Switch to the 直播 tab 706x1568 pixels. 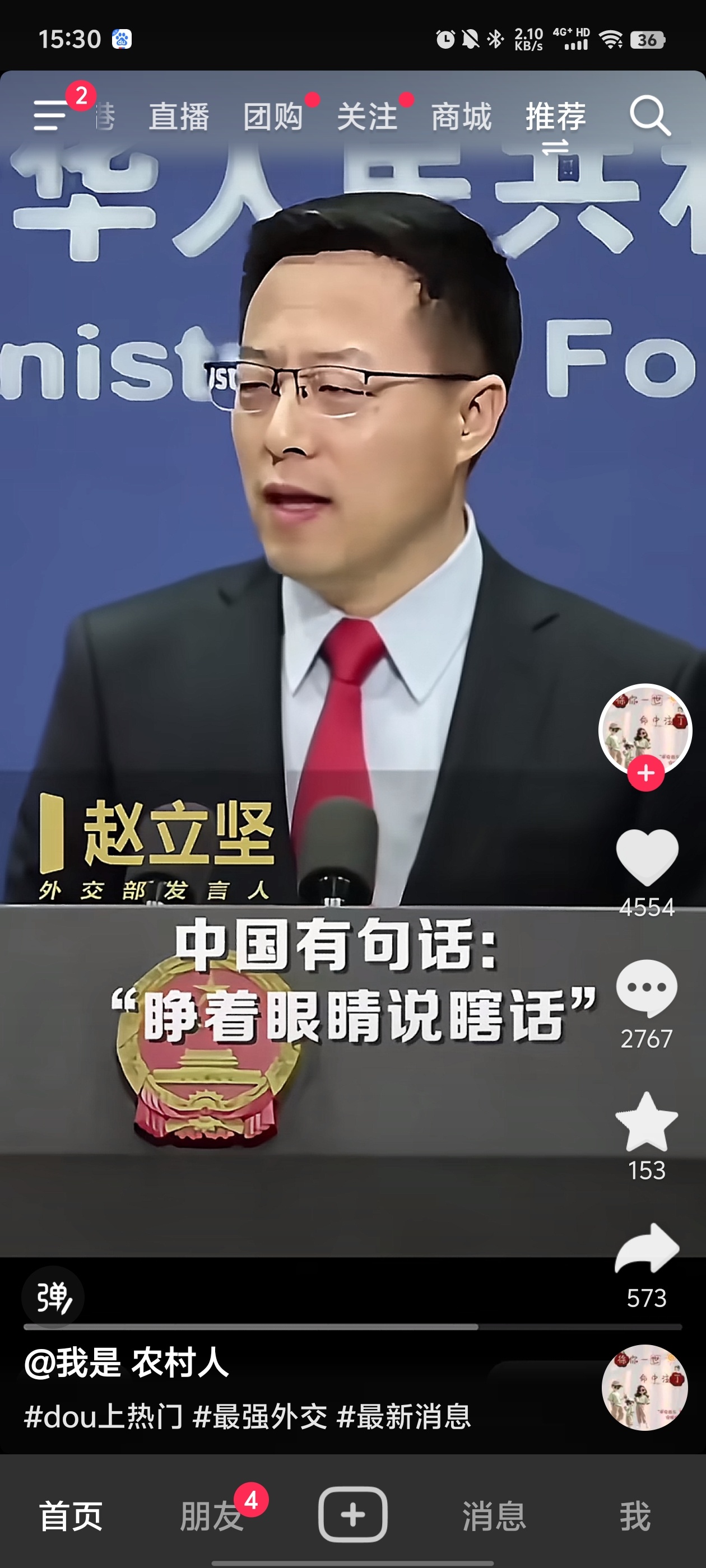pos(179,116)
